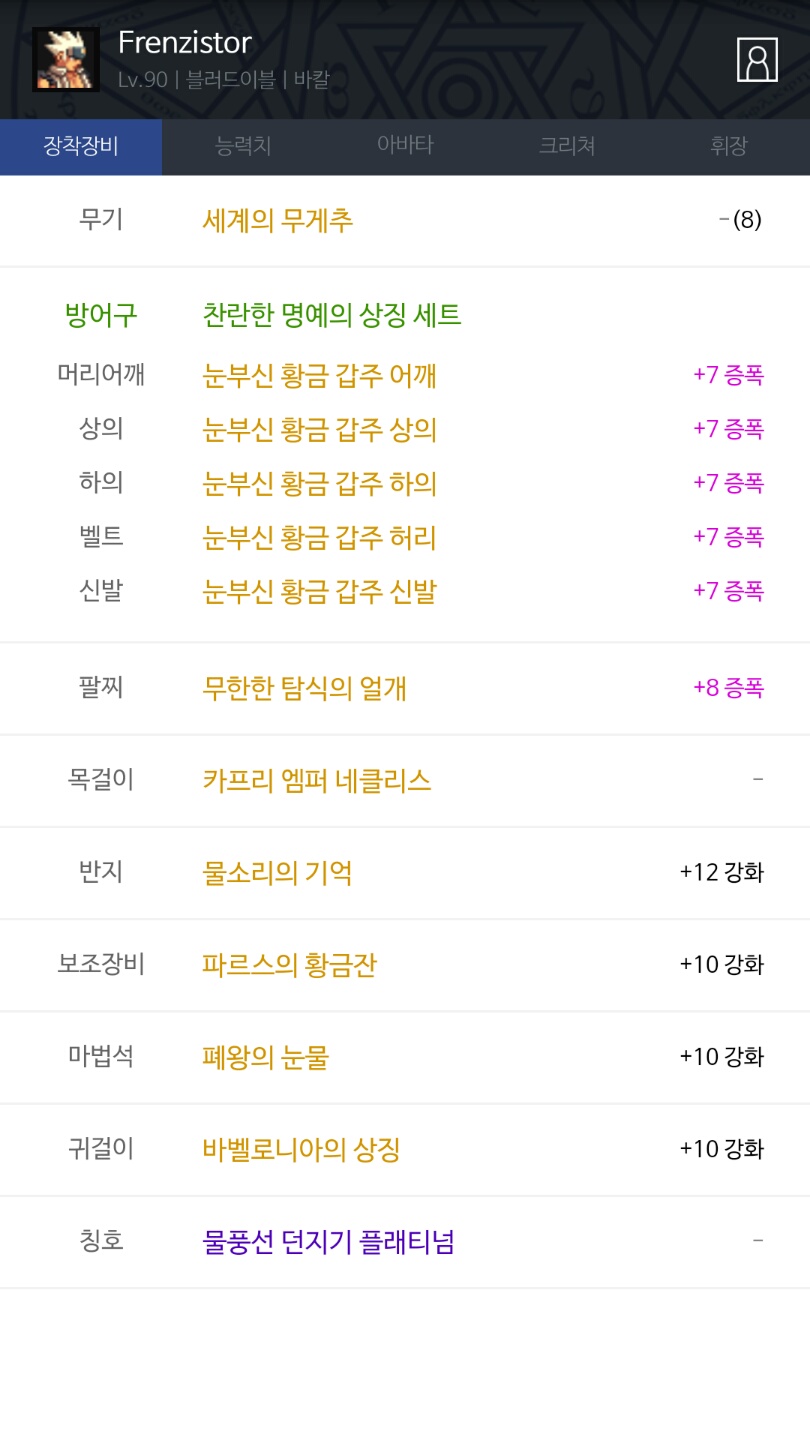
Task: View ring 물소리의 기억
Action: tap(277, 873)
